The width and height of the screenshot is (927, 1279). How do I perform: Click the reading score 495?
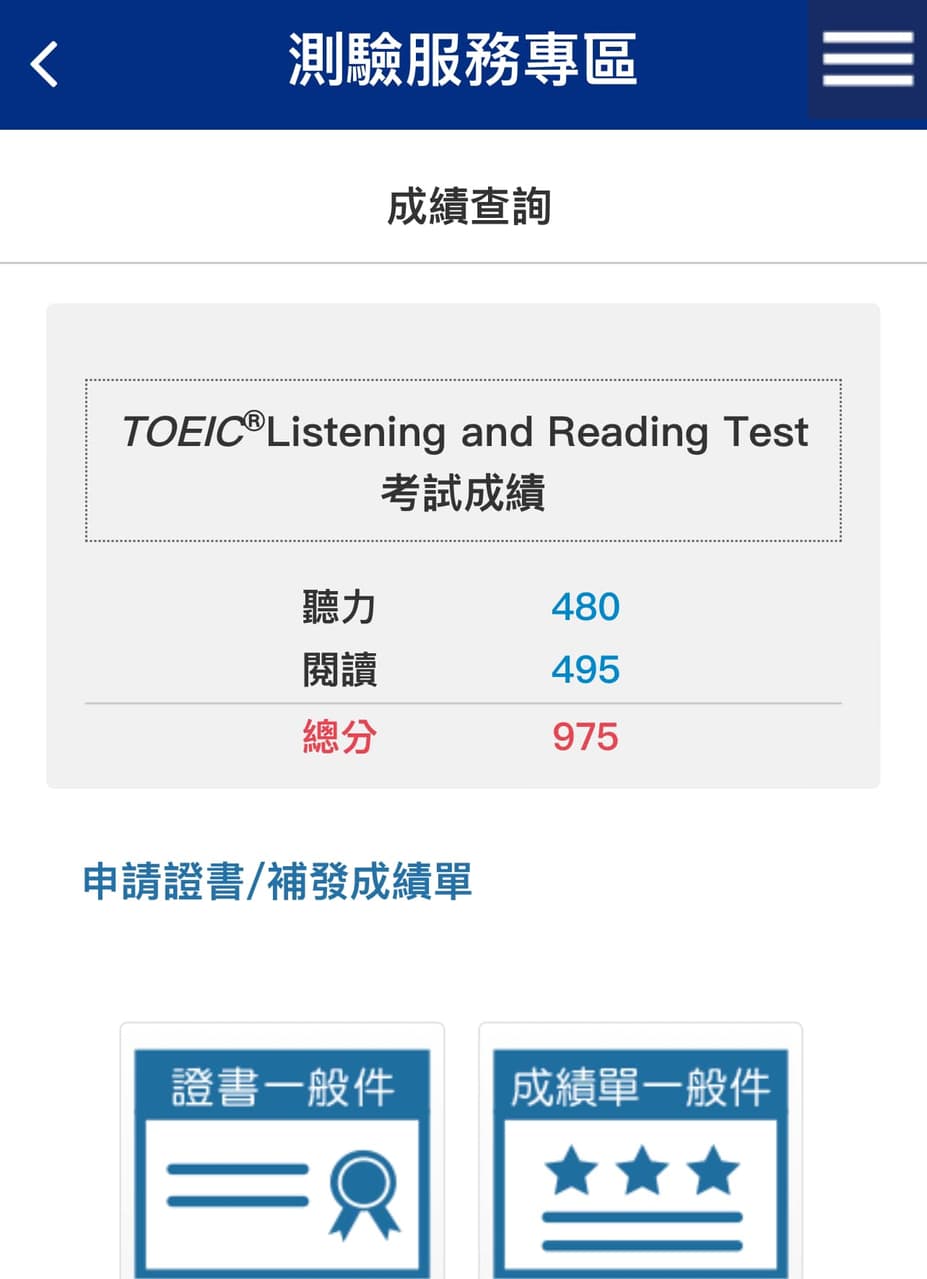coord(586,670)
